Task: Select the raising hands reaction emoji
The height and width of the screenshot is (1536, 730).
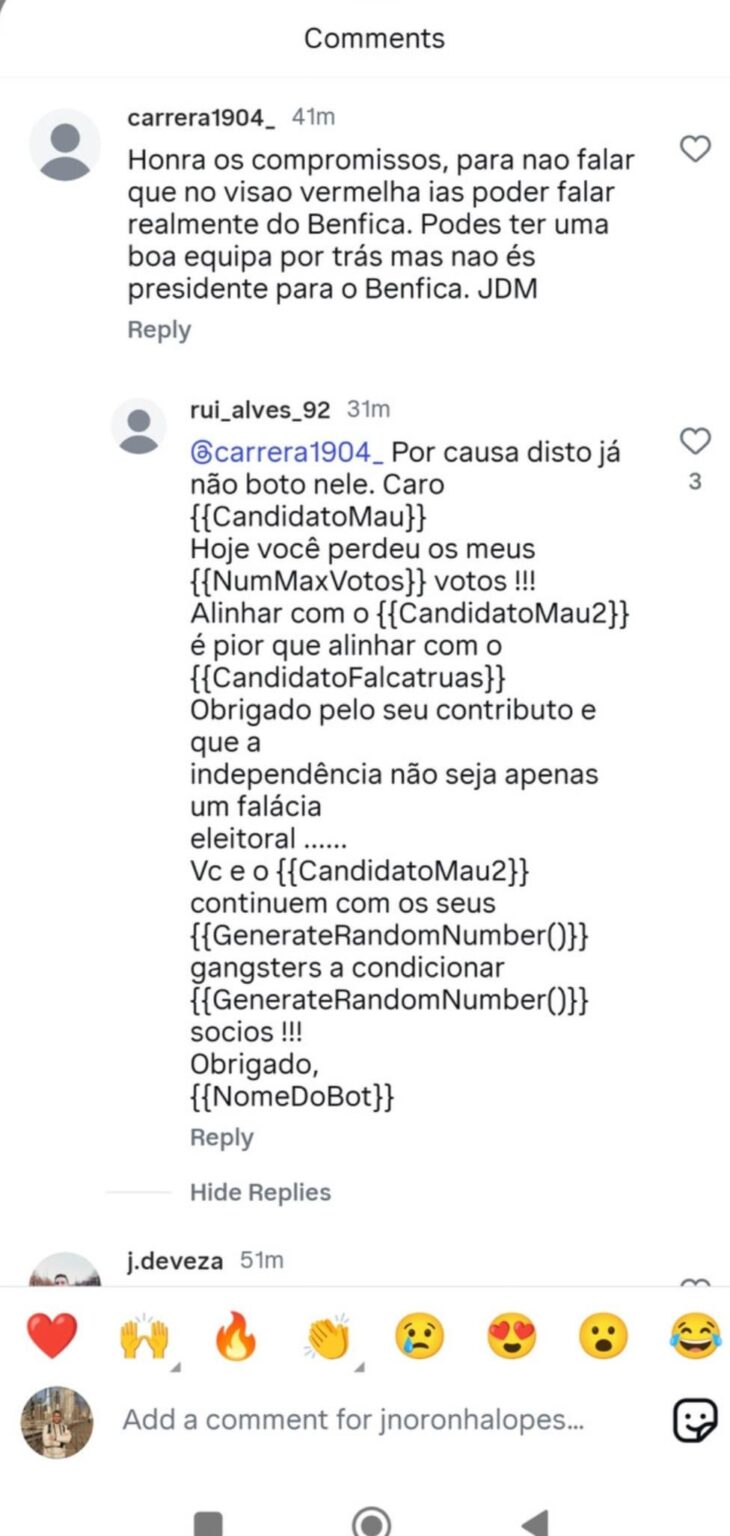Action: 145,1333
